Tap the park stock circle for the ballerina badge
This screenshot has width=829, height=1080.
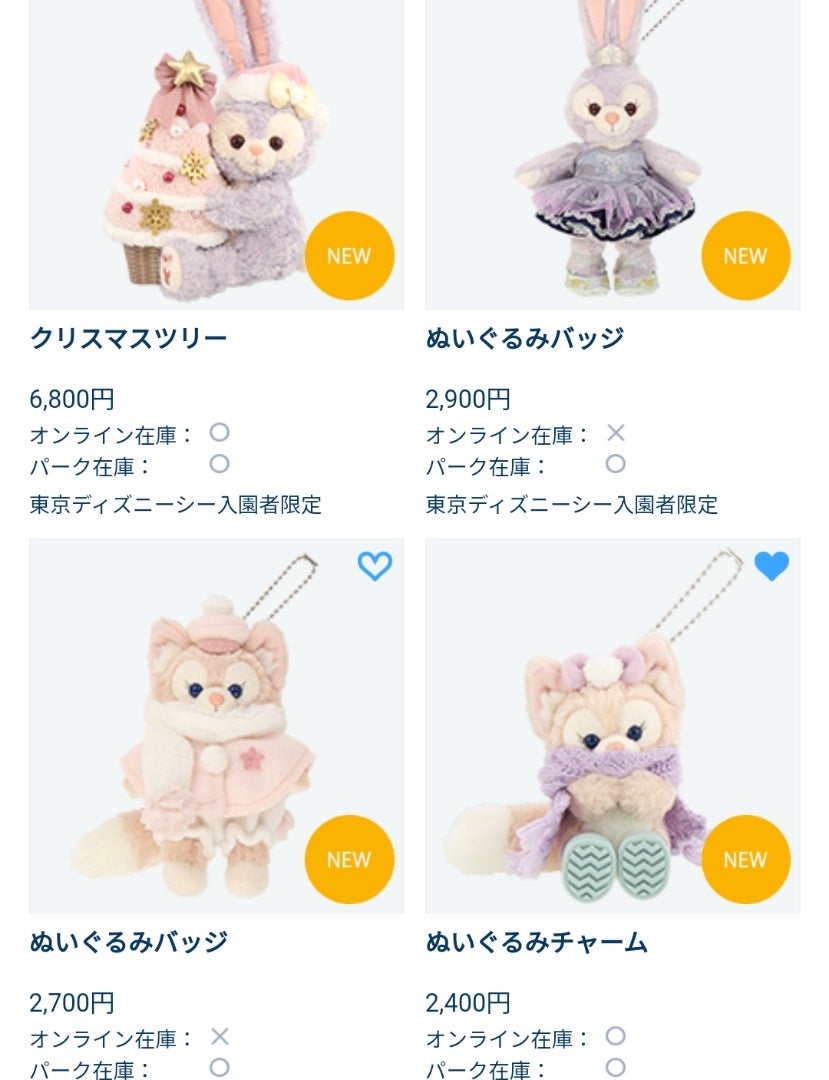pyautogui.click(x=615, y=463)
